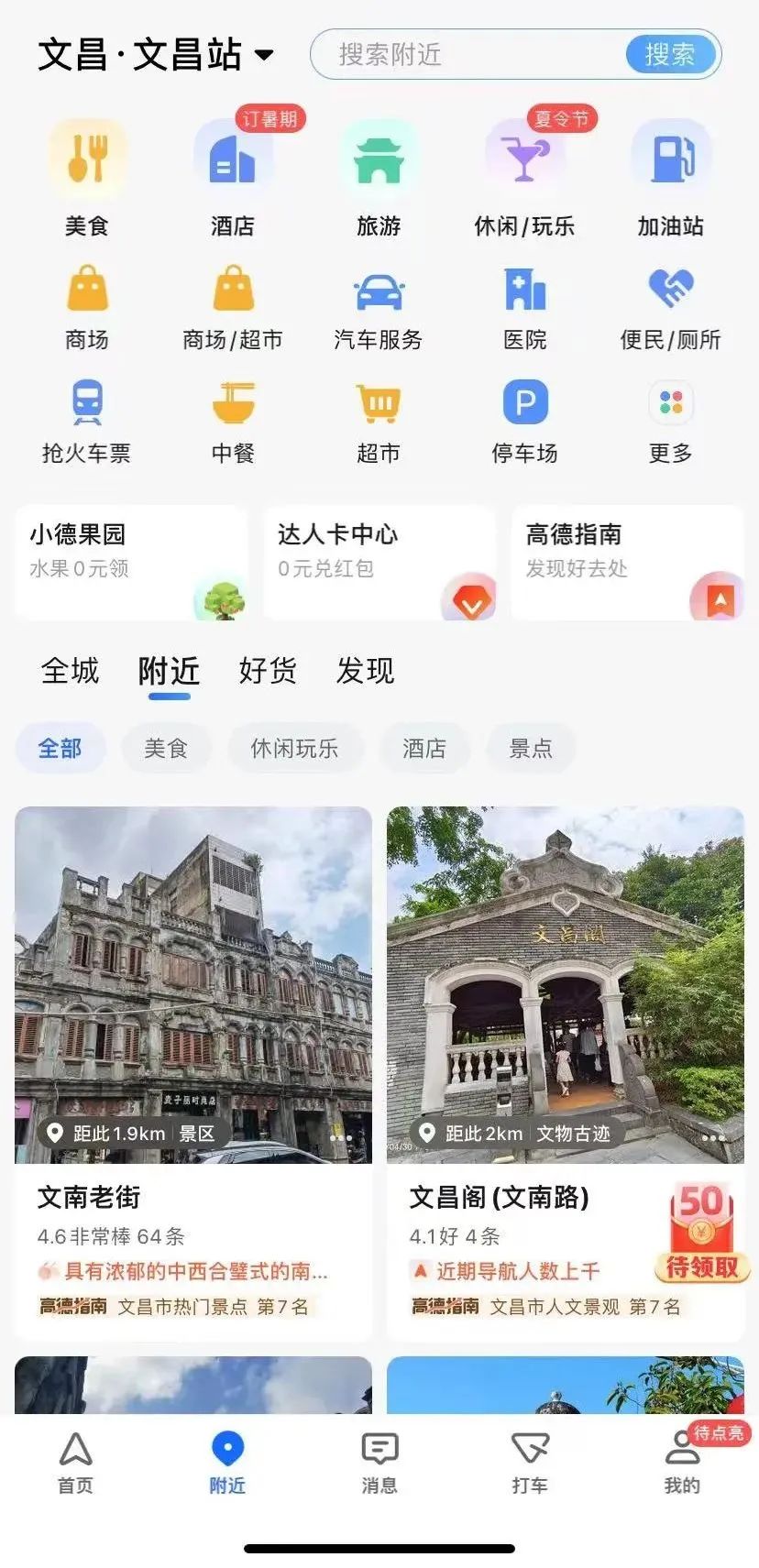Open the 高德指南 card

628,561
